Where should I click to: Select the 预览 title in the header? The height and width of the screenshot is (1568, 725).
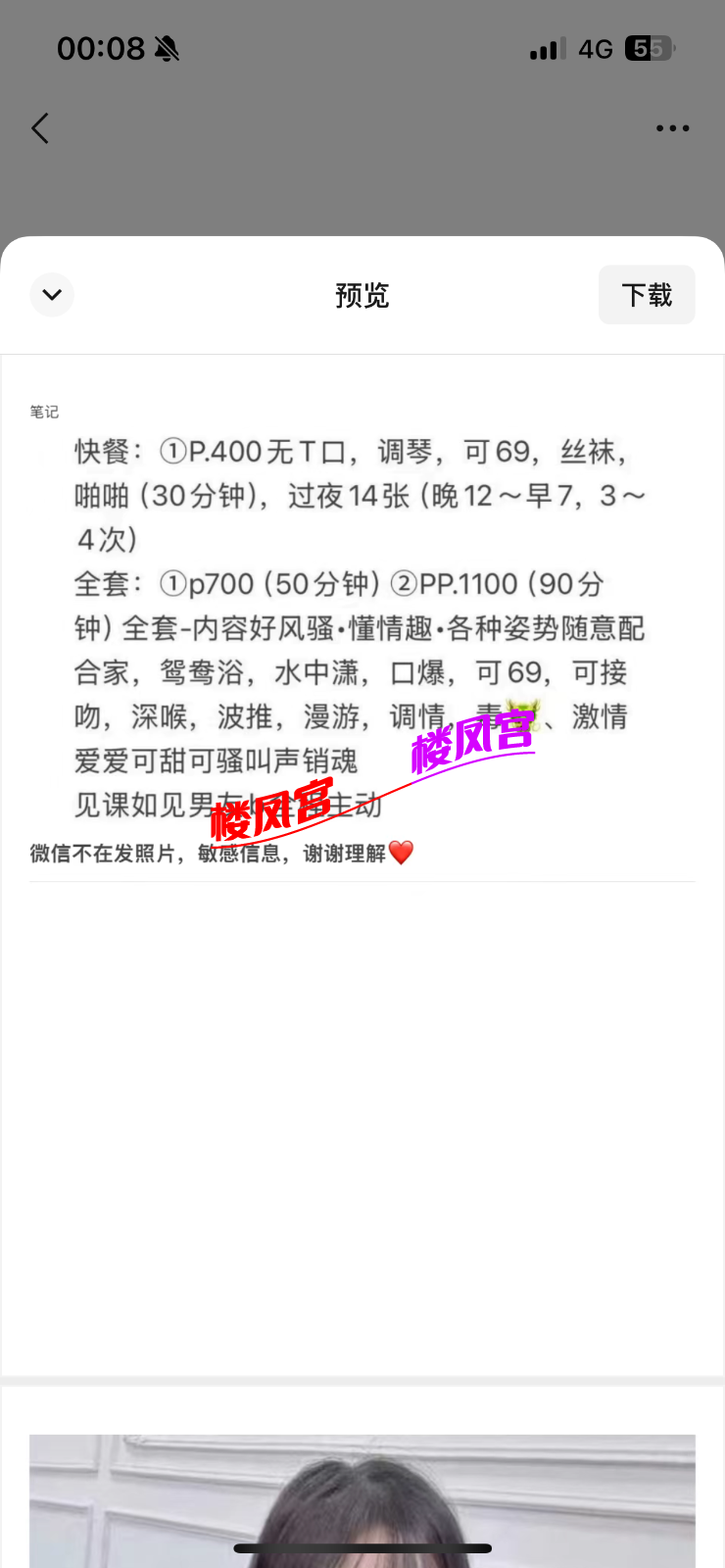pos(362,295)
